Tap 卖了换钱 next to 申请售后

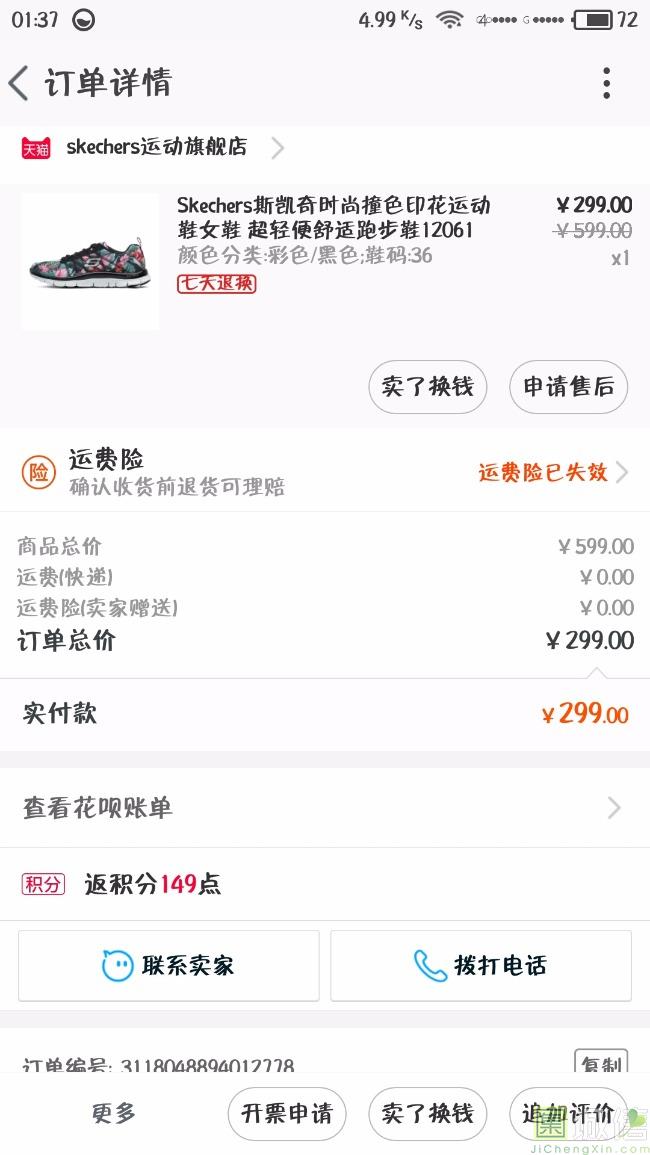click(427, 386)
